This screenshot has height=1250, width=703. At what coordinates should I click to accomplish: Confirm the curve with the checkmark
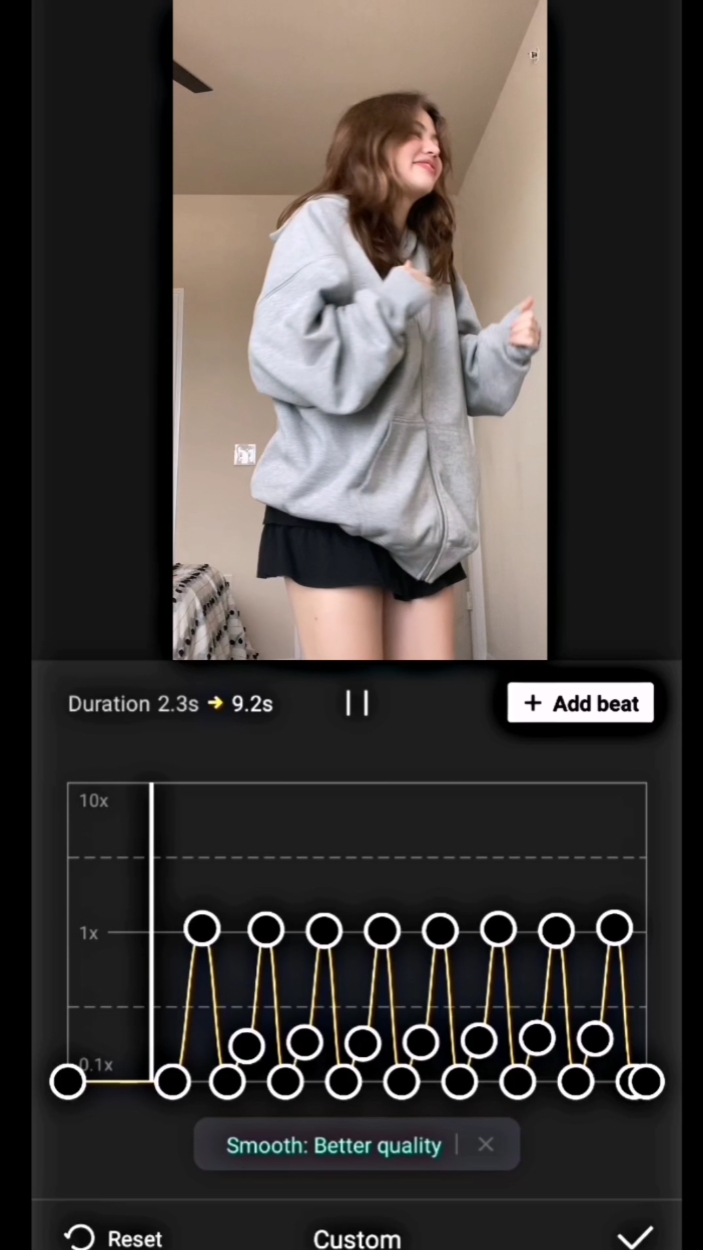coord(634,1238)
